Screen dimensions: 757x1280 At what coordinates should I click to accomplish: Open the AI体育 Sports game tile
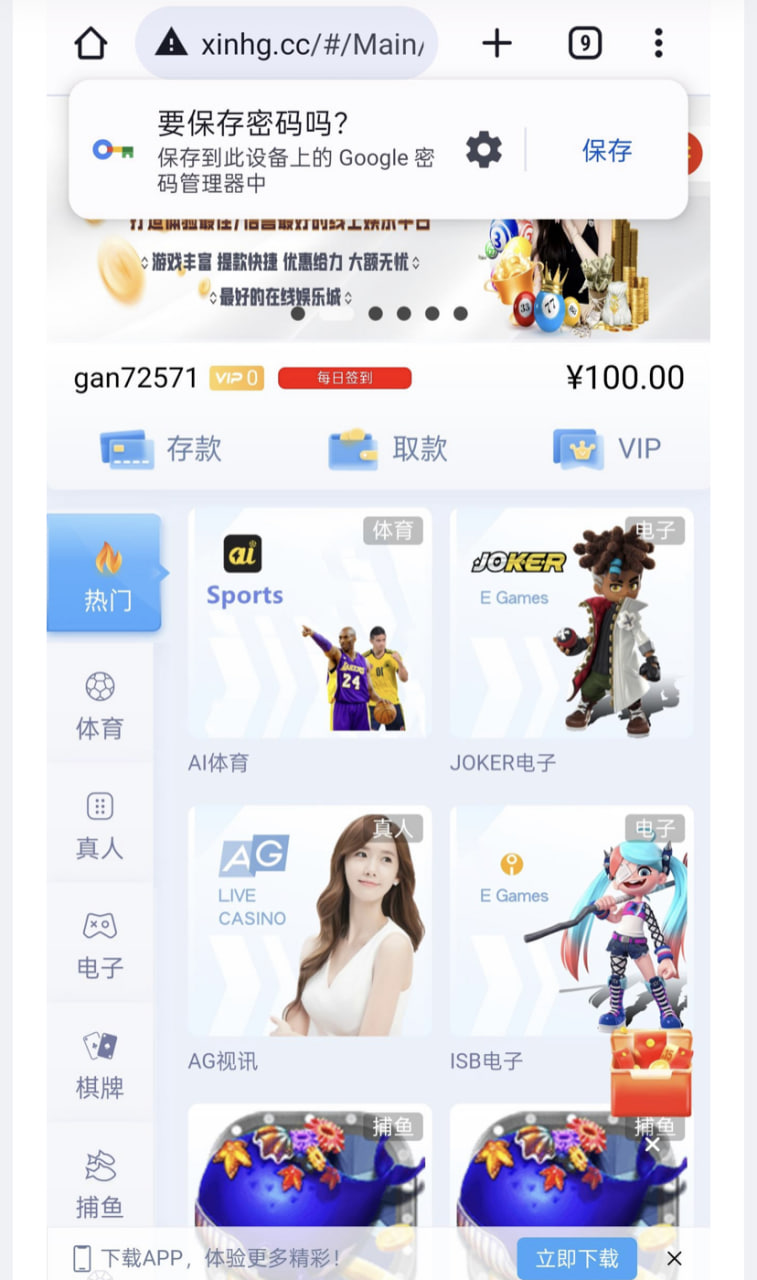point(310,623)
